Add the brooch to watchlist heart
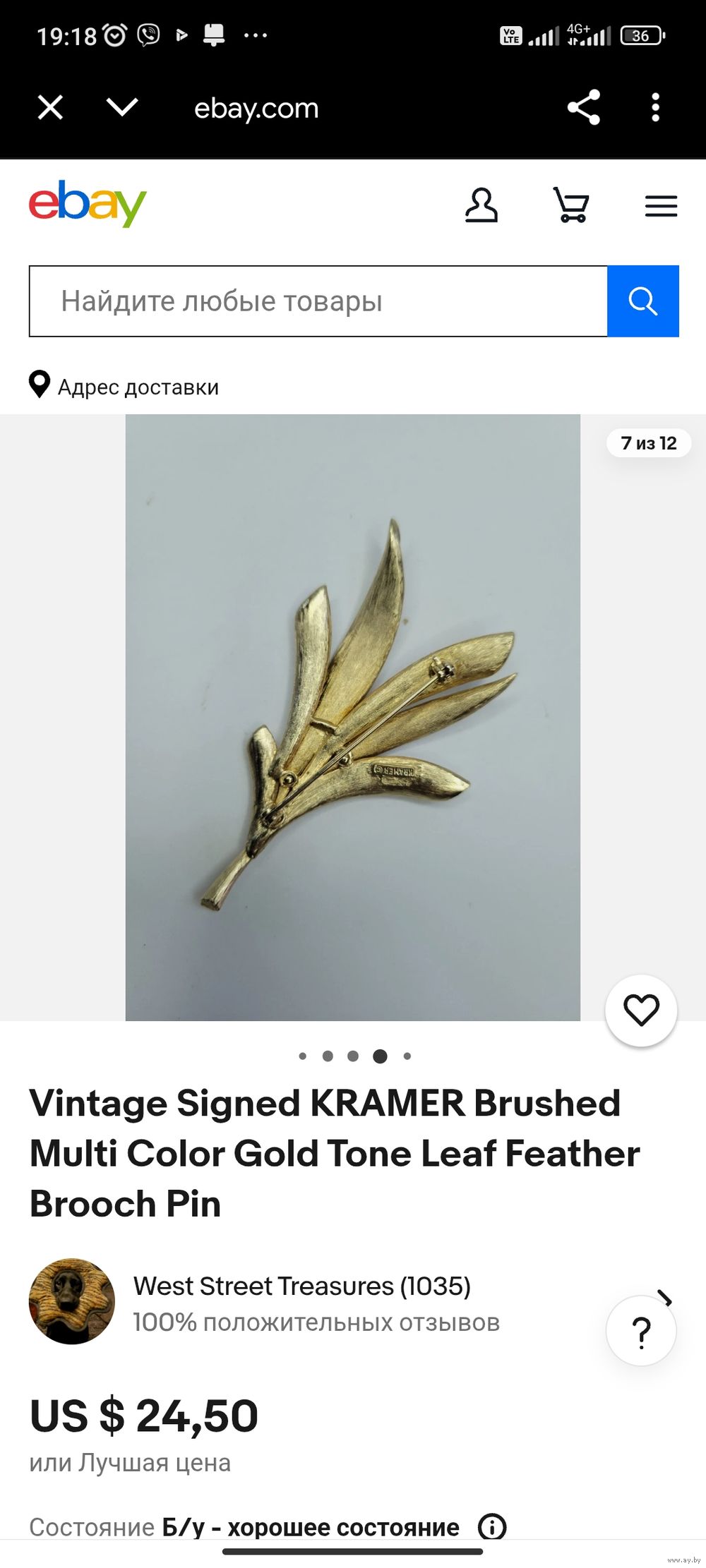The width and height of the screenshot is (706, 1568). pos(641,1010)
